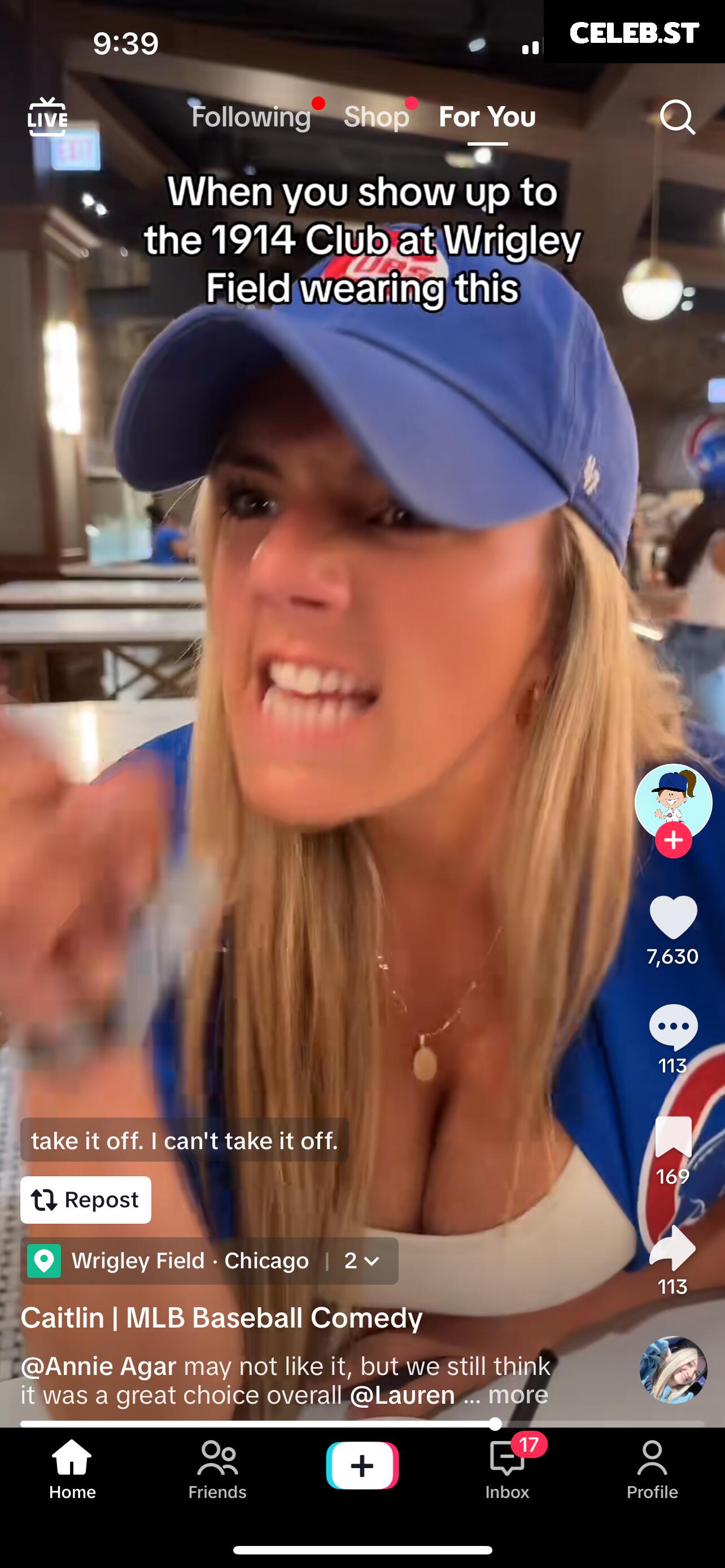Switch to the Following feed
This screenshot has width=725, height=1568.
[x=251, y=116]
